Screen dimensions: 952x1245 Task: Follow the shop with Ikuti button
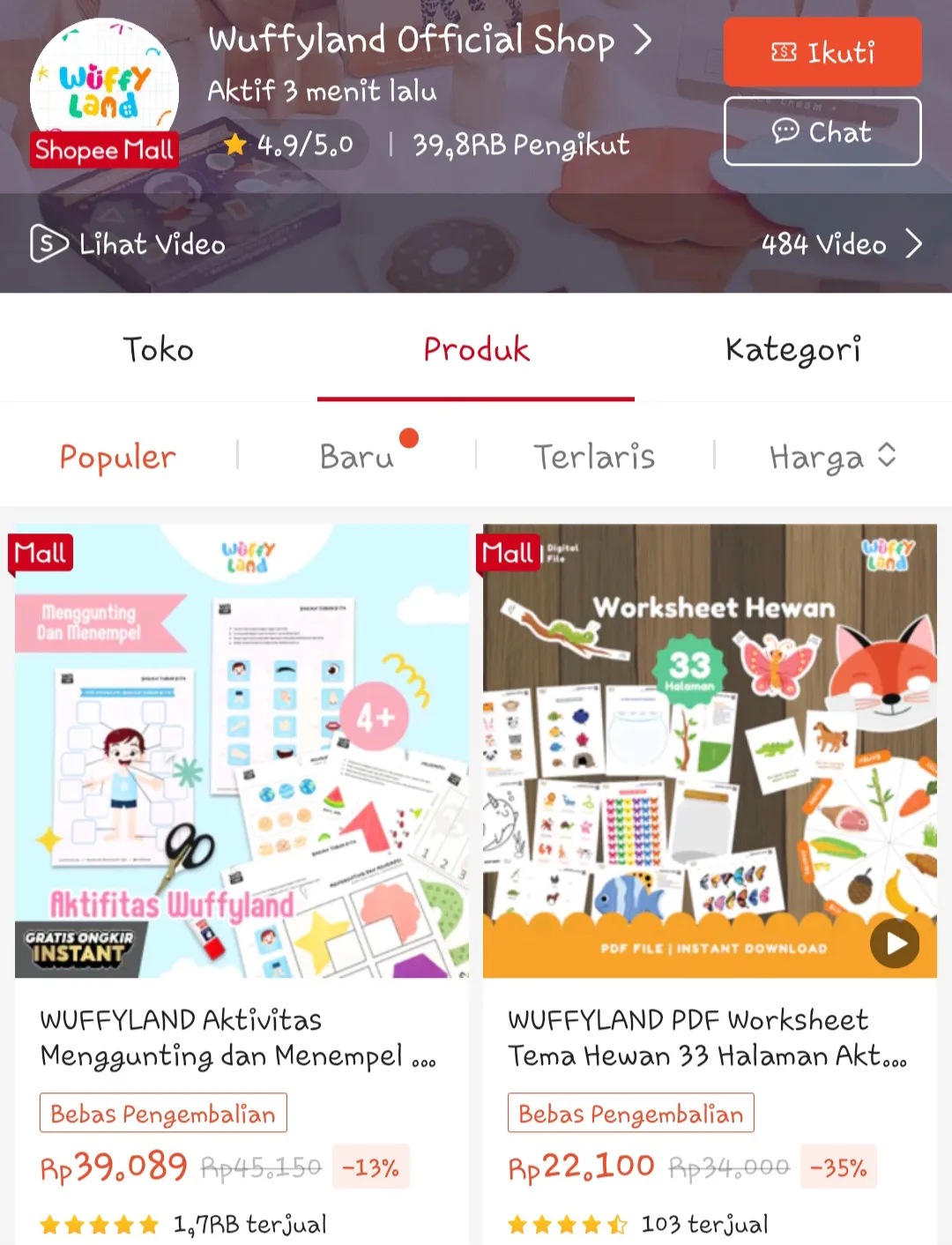822,52
